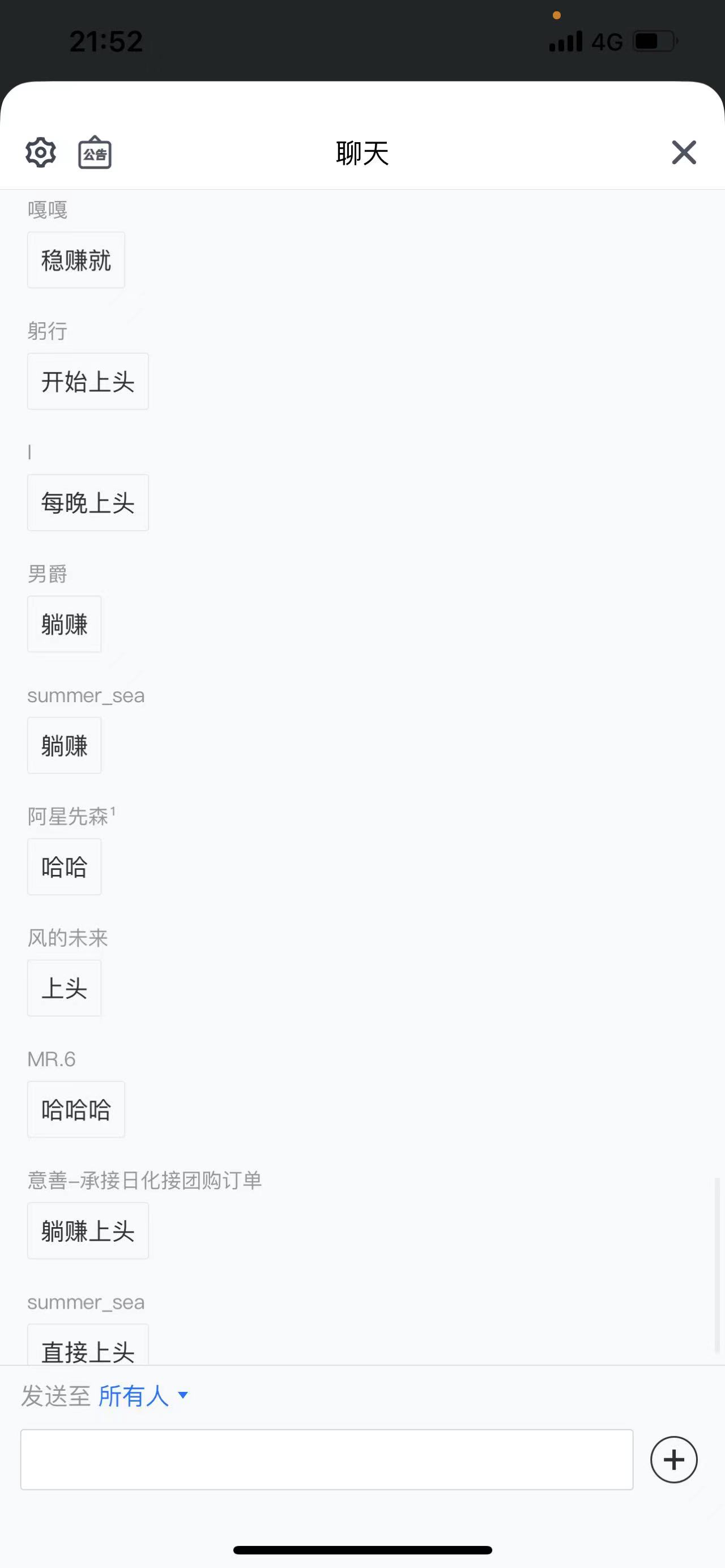The height and width of the screenshot is (1568, 725).
Task: Close the chat panel
Action: coord(684,152)
